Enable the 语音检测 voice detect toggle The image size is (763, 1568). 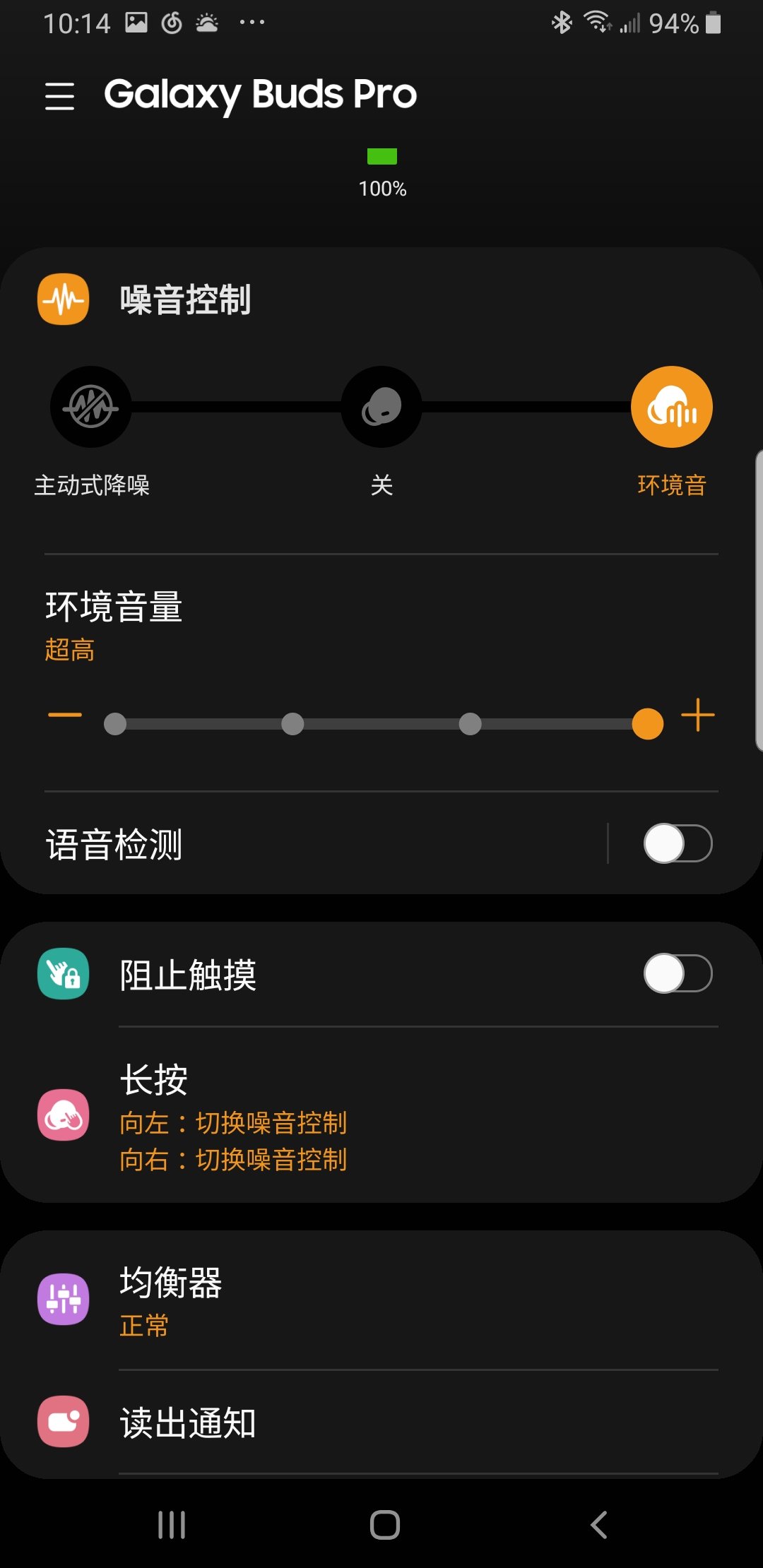click(x=676, y=843)
